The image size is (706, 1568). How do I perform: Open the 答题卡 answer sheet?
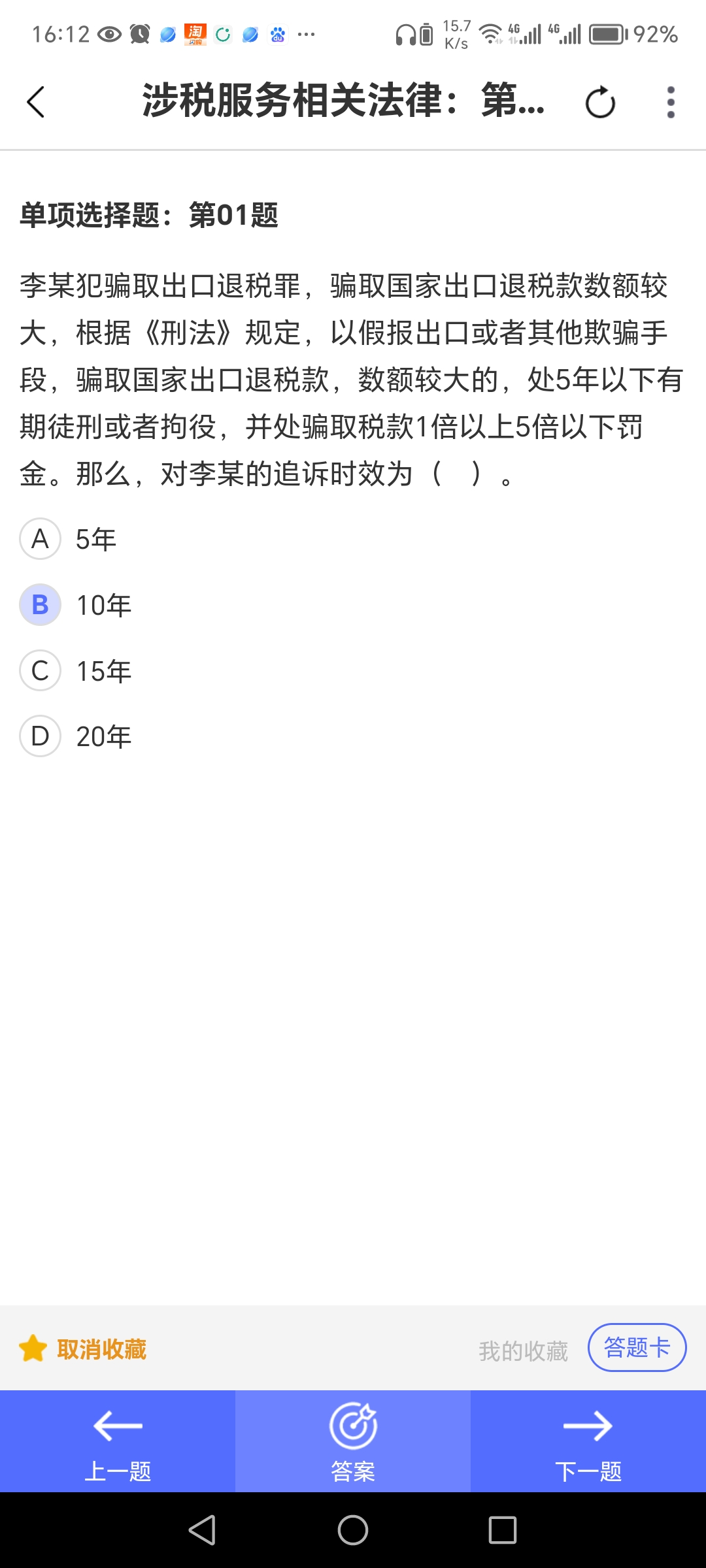[637, 1348]
